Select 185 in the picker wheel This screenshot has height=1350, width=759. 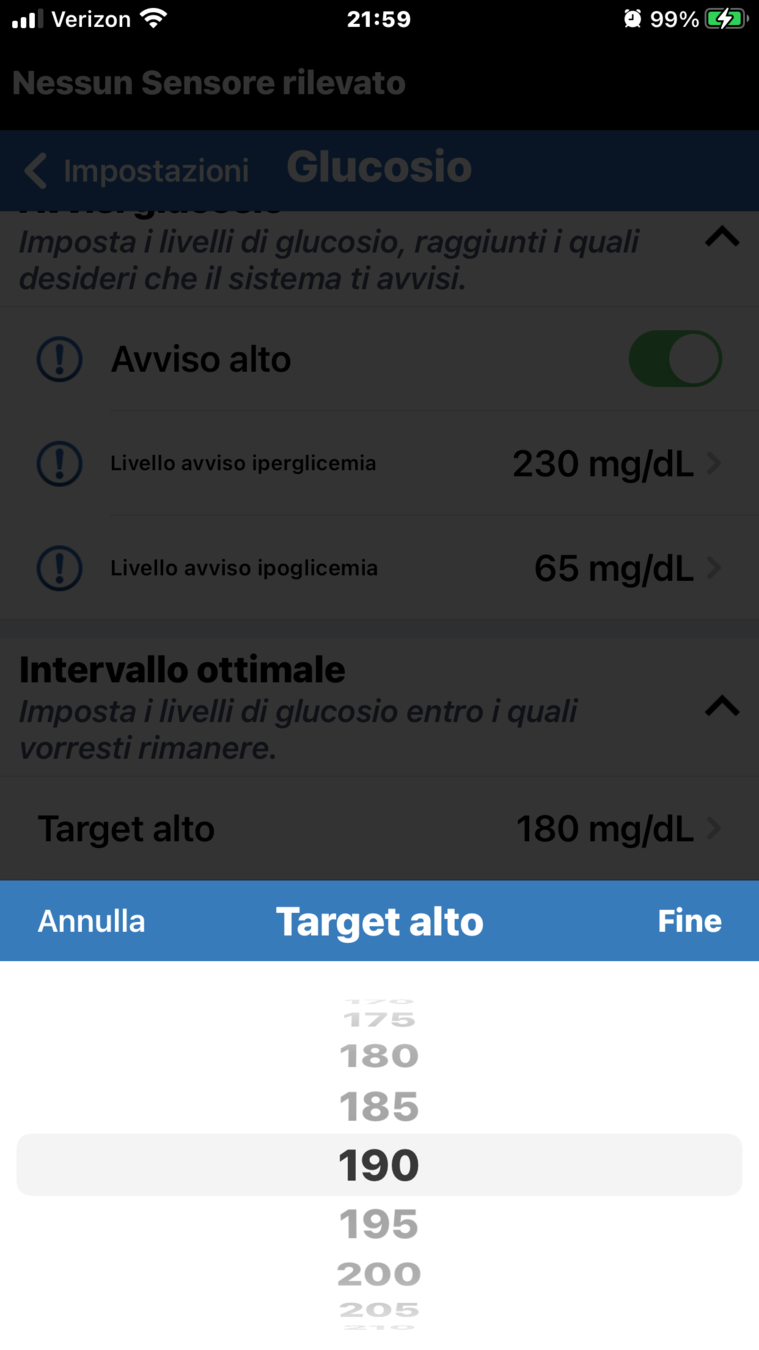click(x=378, y=1107)
